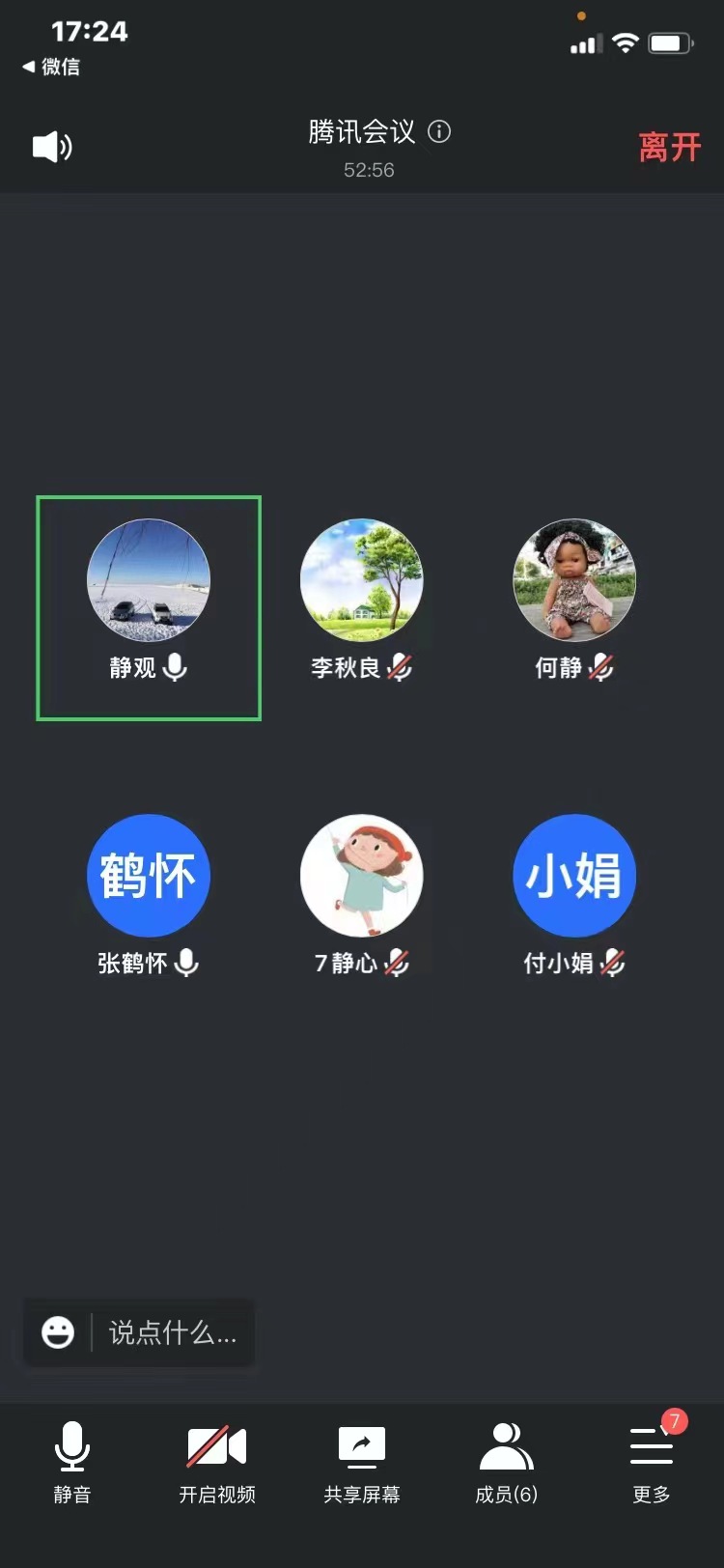This screenshot has height=1568, width=724.
Task: Tap the 离开 button to leave meeting
Action: coord(668,147)
